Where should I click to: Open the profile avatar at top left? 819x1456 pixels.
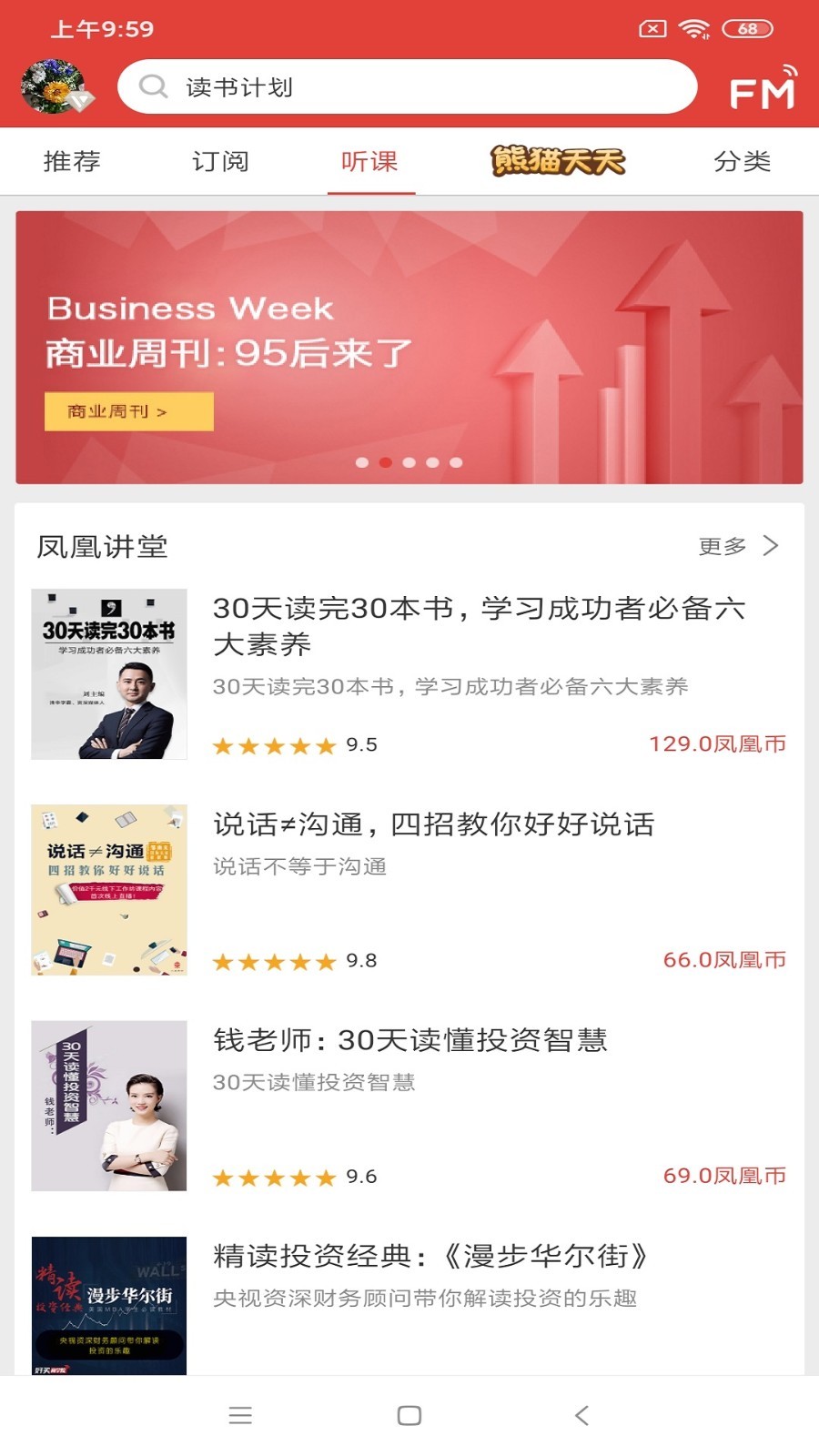click(52, 86)
